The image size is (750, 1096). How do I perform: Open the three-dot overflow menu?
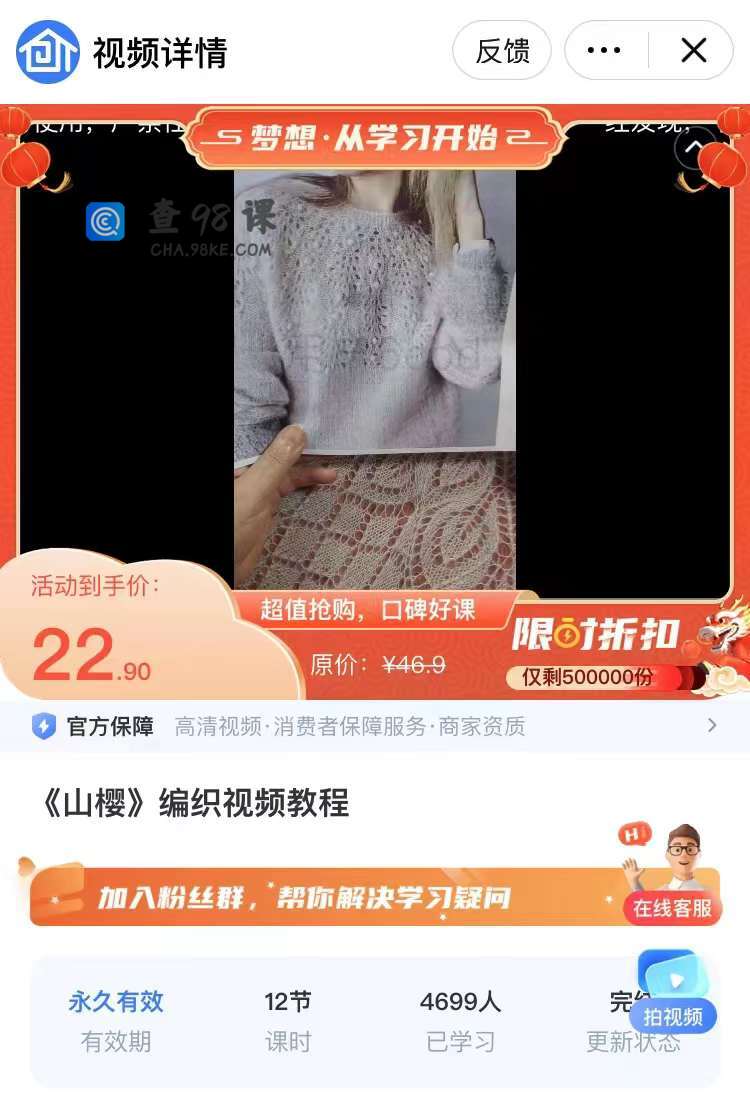click(x=604, y=51)
